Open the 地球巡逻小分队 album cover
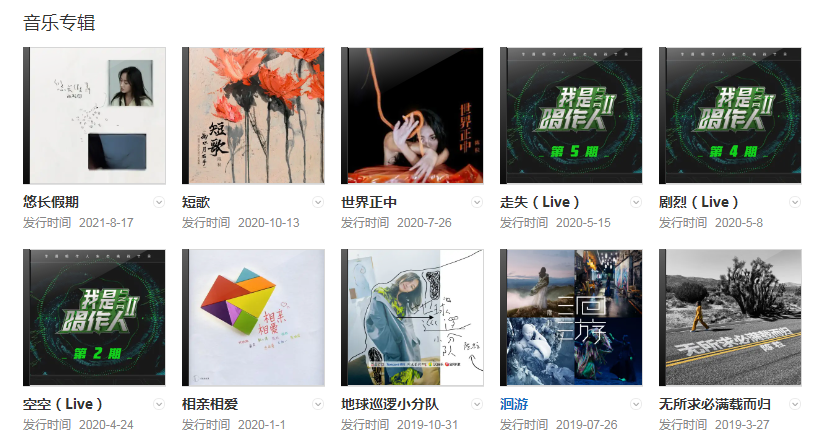 coord(412,317)
